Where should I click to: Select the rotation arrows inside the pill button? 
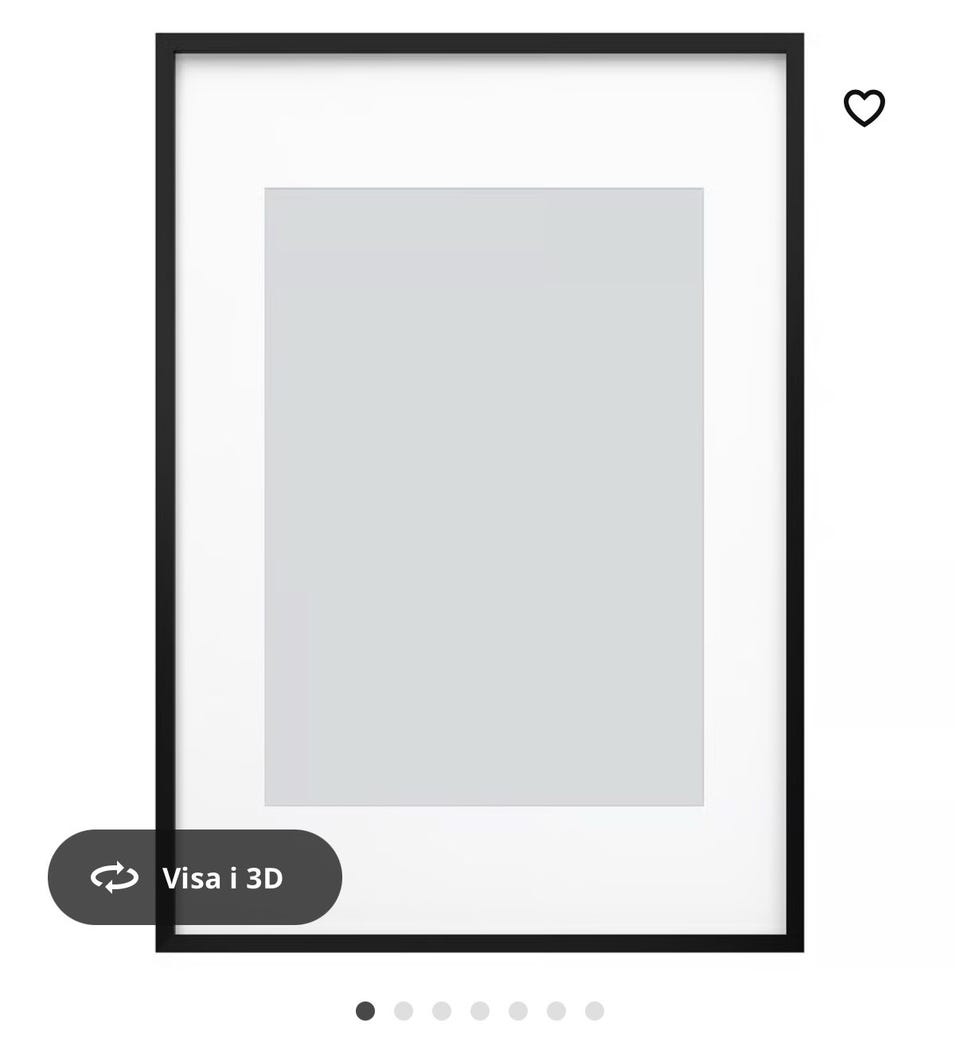(x=113, y=877)
